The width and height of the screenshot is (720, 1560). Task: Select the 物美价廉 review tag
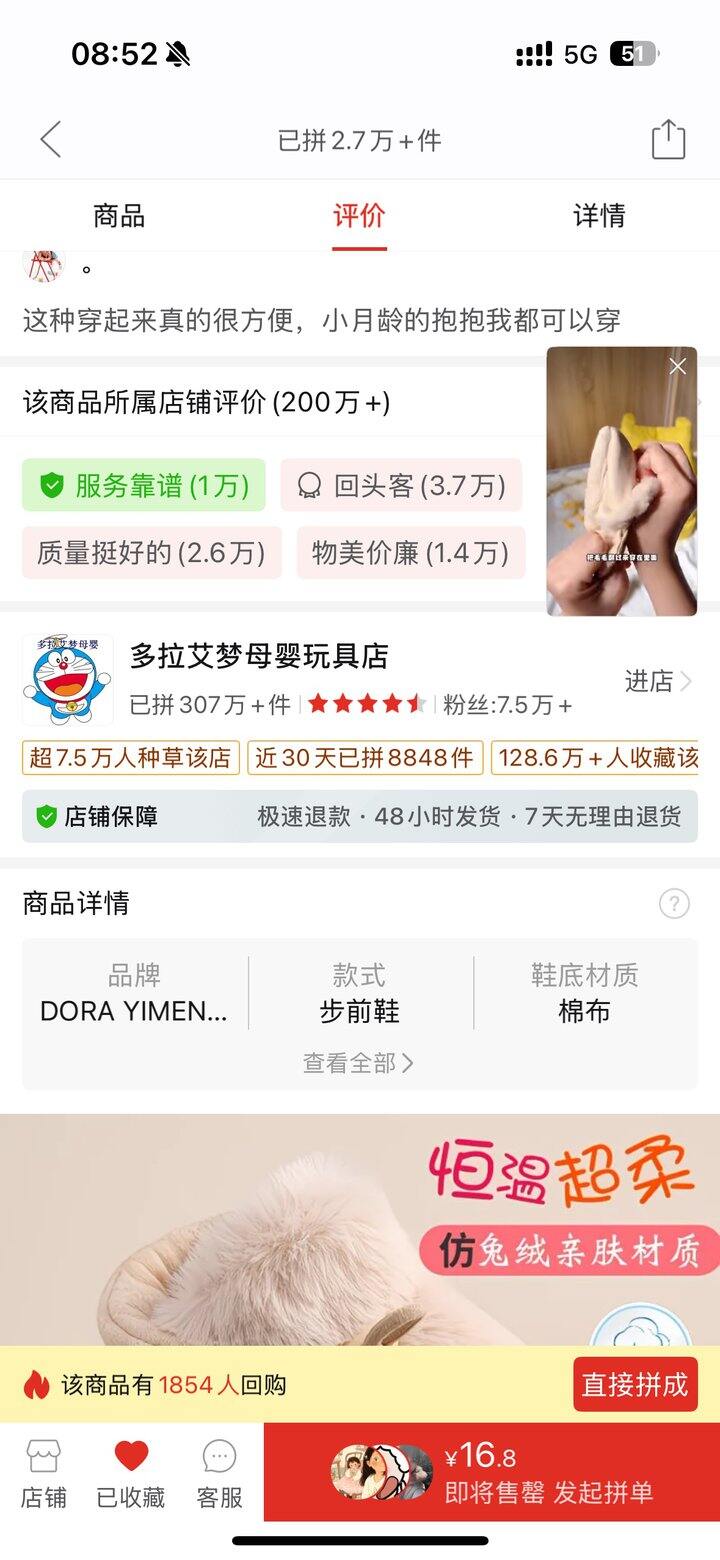tap(411, 553)
